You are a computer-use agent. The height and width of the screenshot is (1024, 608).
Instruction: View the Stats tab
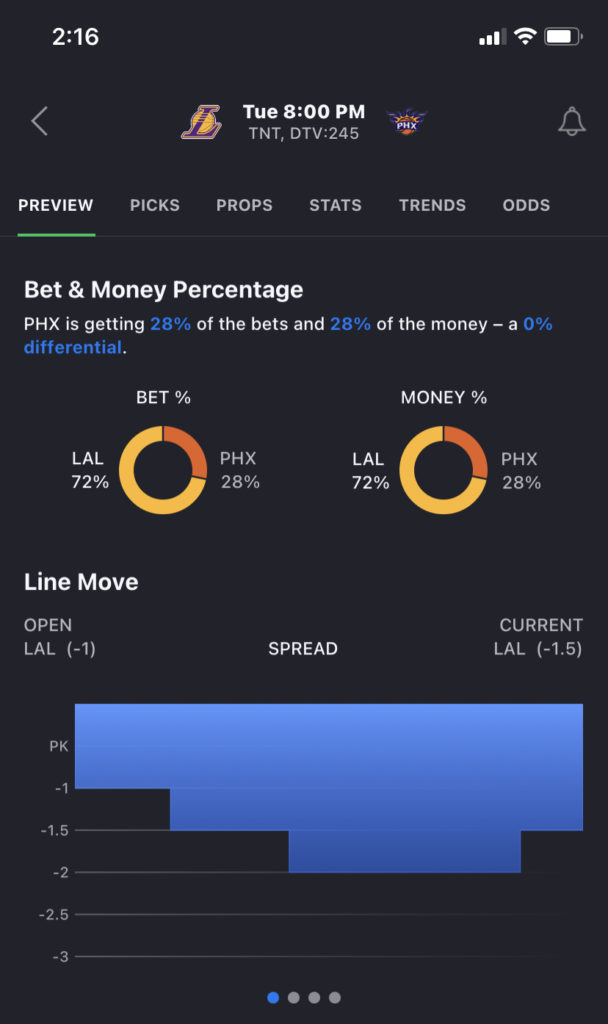(x=336, y=205)
